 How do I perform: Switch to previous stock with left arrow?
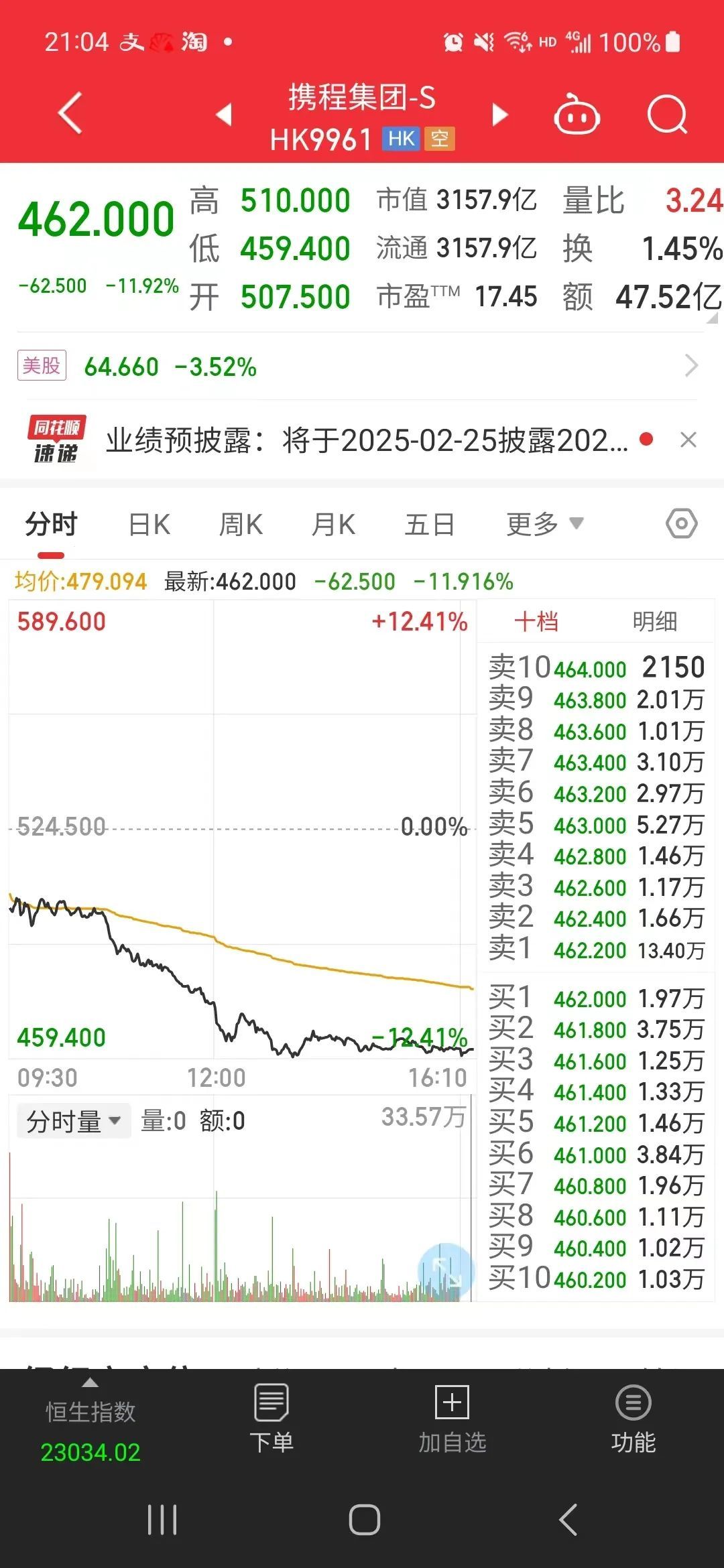[226, 114]
